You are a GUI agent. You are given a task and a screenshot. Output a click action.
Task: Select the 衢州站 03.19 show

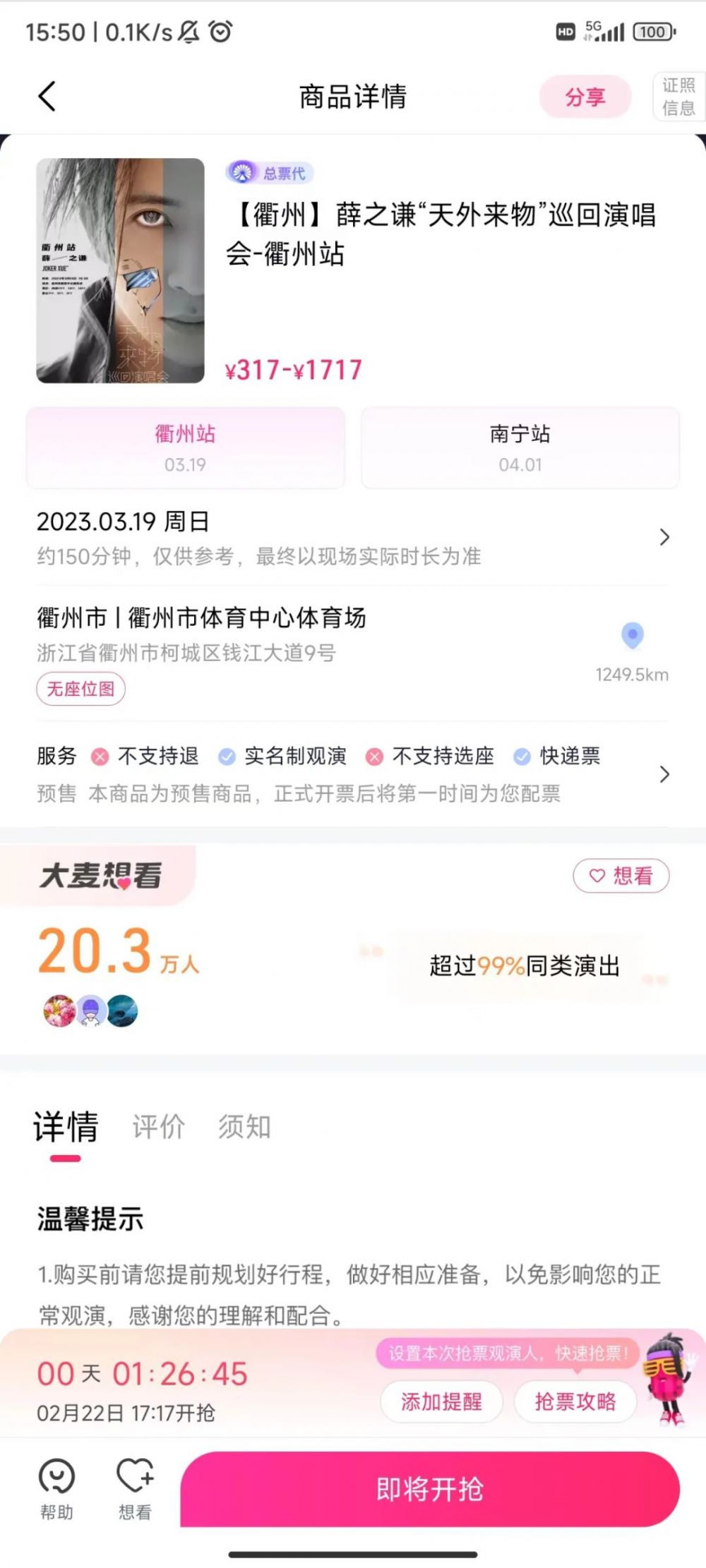(x=186, y=447)
